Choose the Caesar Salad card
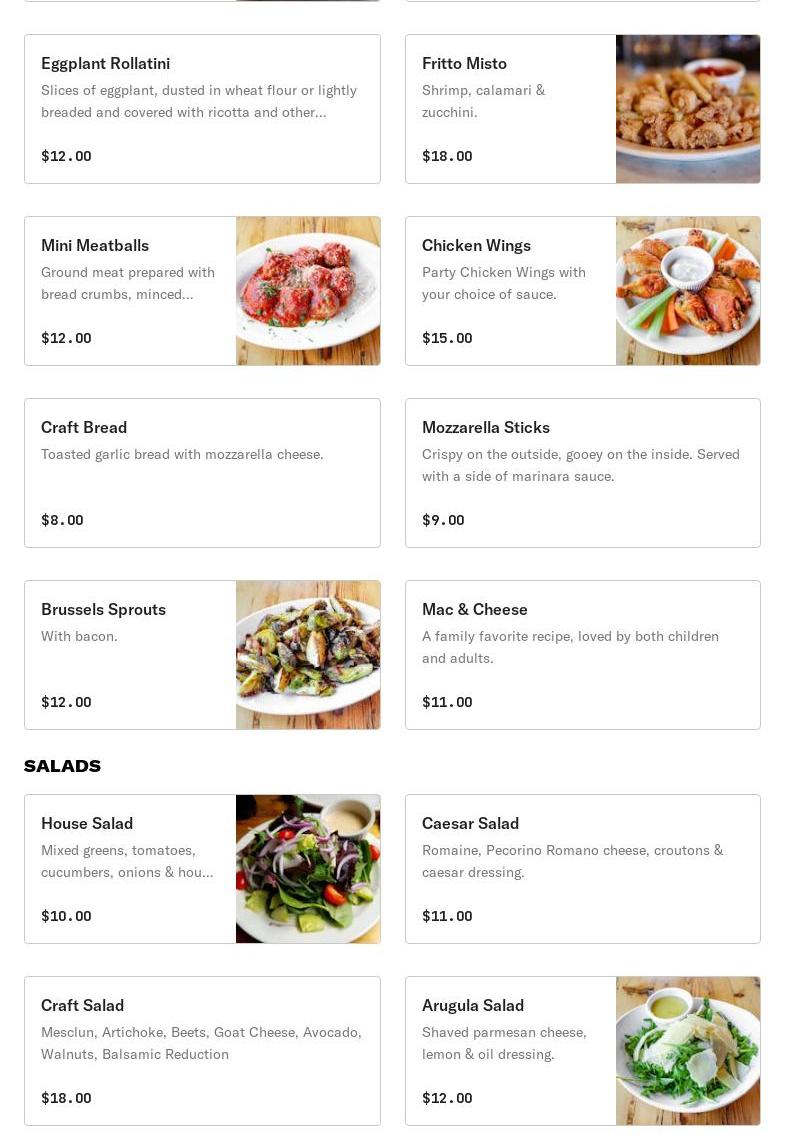The image size is (785, 1138). coord(582,869)
